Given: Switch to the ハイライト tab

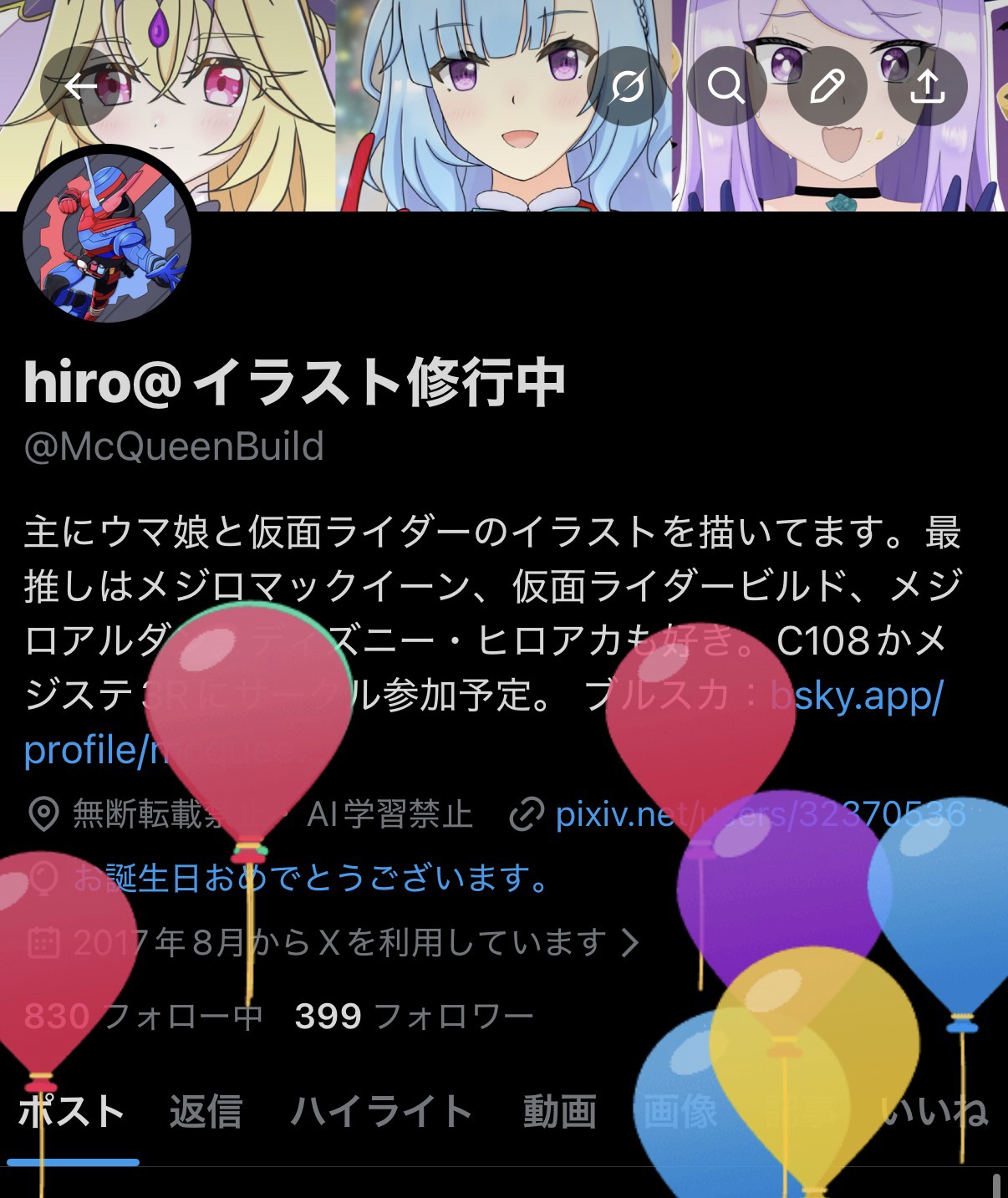Looking at the screenshot, I should 381,1112.
